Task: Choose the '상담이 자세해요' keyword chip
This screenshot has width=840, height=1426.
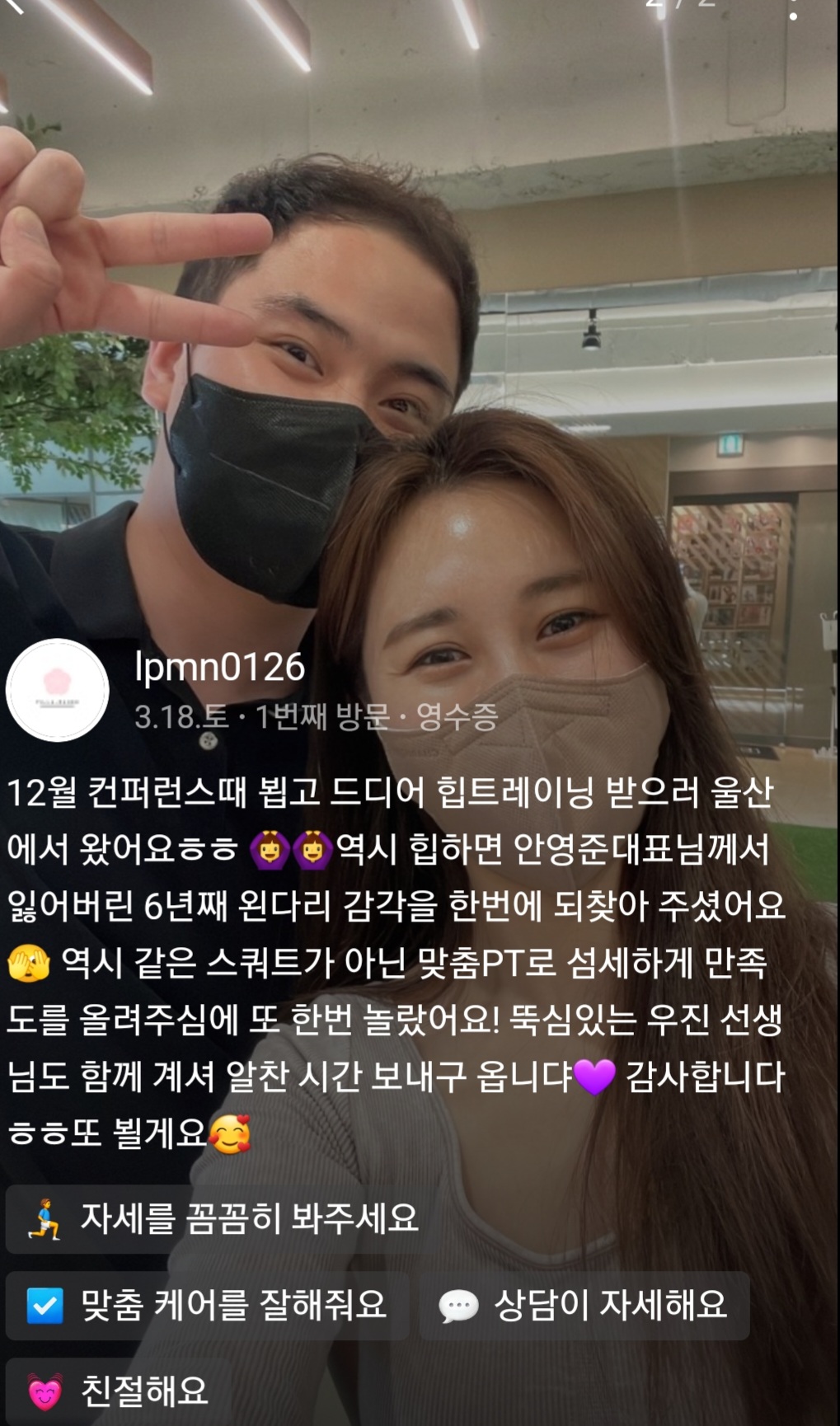Action: [x=584, y=1306]
